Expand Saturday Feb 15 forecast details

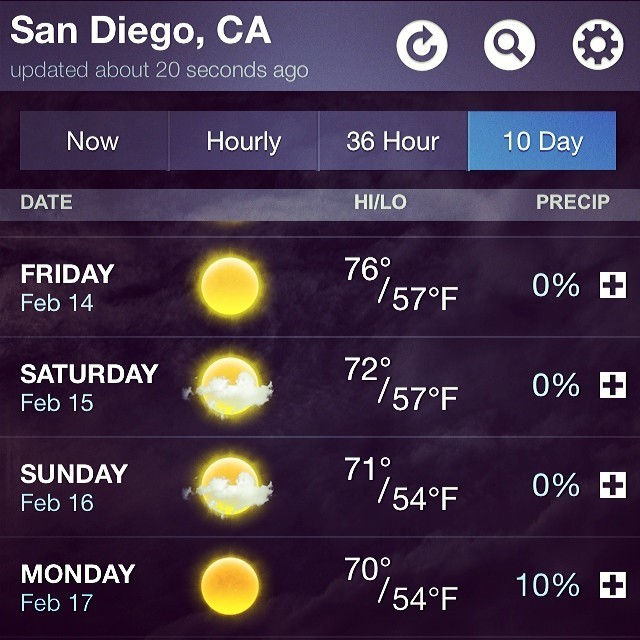tap(612, 386)
